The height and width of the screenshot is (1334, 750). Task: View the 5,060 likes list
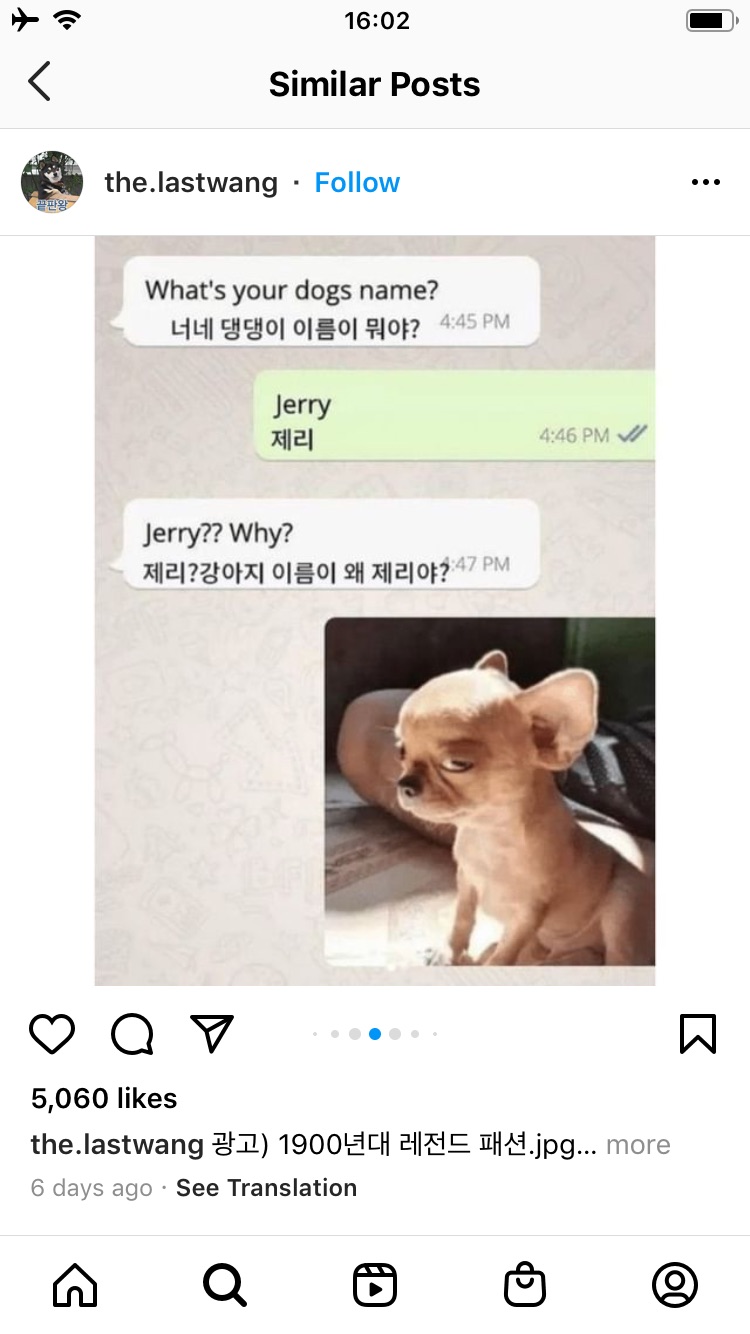(x=104, y=1098)
